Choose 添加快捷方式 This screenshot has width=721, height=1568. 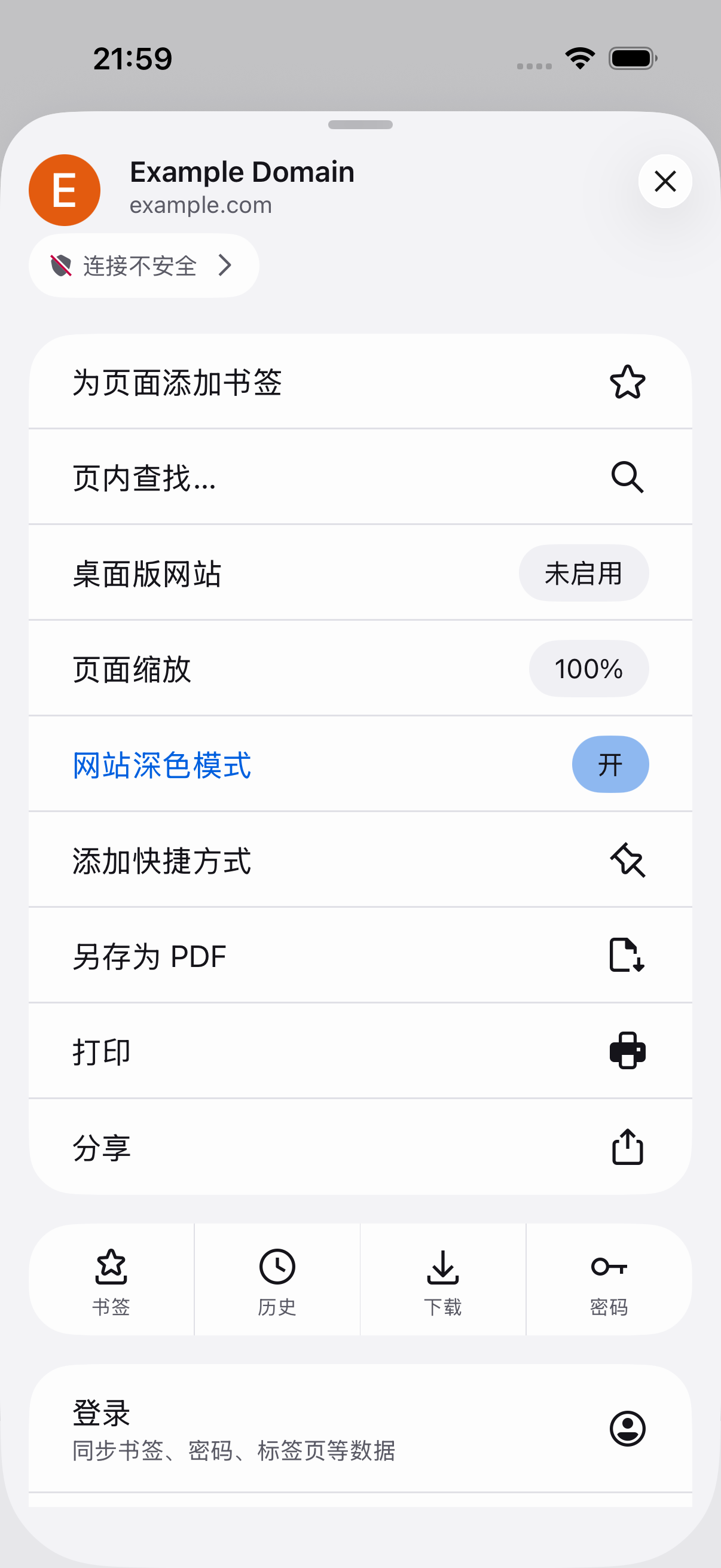coord(360,860)
